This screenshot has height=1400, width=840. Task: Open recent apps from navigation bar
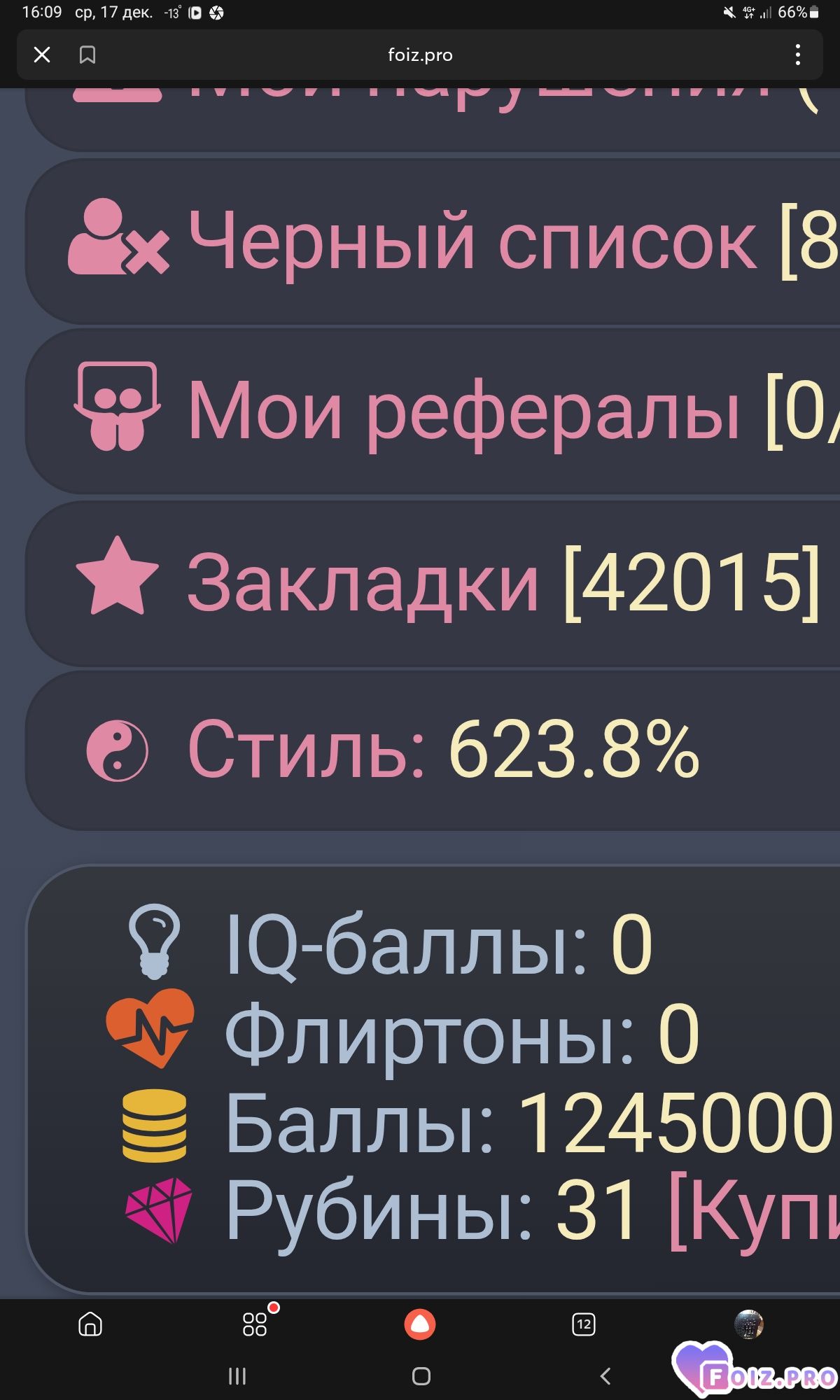[237, 1376]
